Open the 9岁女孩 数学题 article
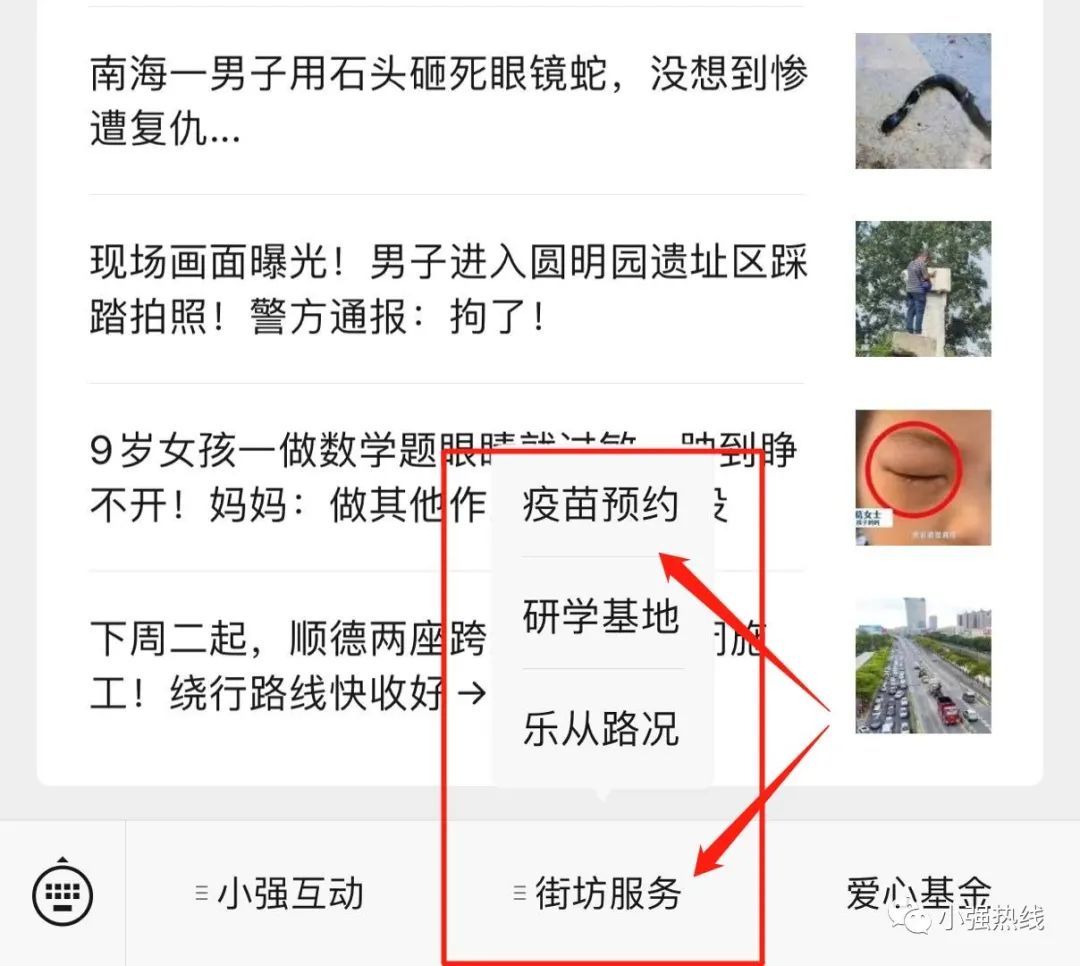This screenshot has width=1080, height=966. pos(280,478)
